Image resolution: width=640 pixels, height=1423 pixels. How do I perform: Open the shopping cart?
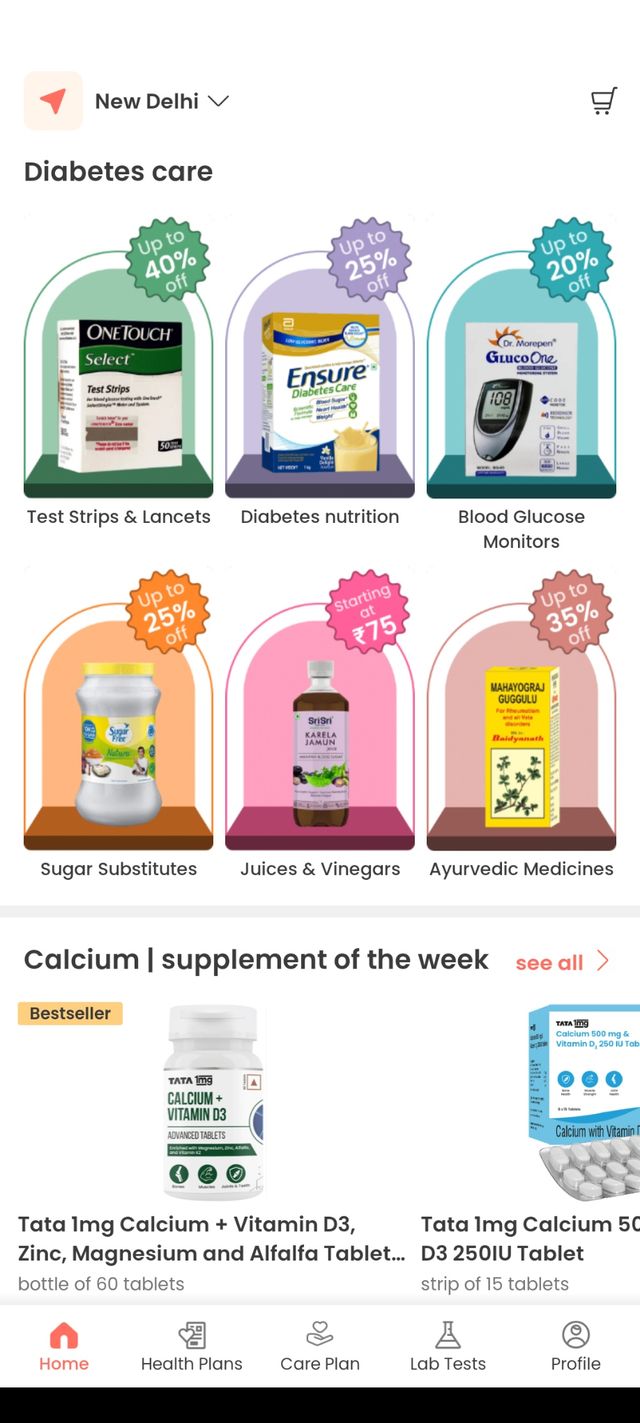603,101
